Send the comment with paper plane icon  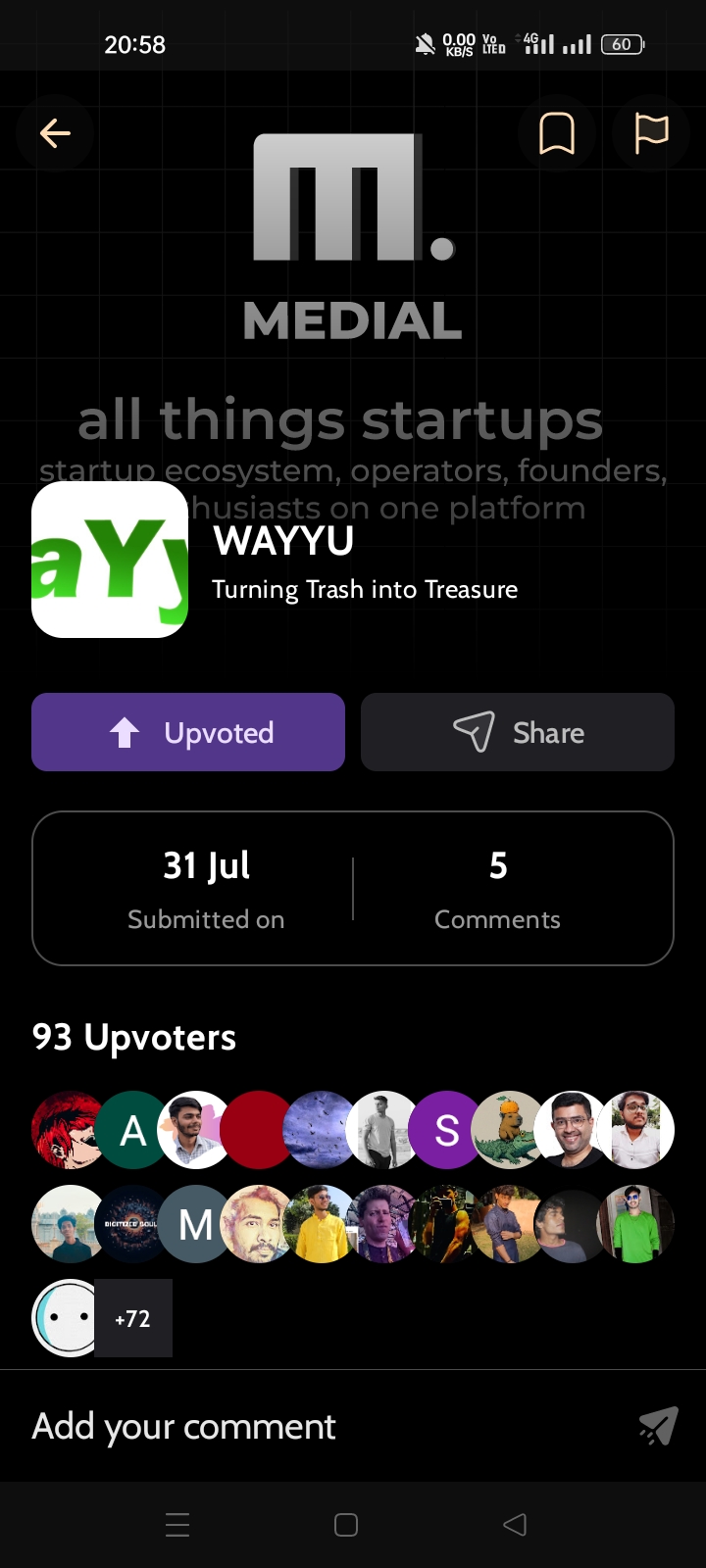pyautogui.click(x=658, y=1426)
